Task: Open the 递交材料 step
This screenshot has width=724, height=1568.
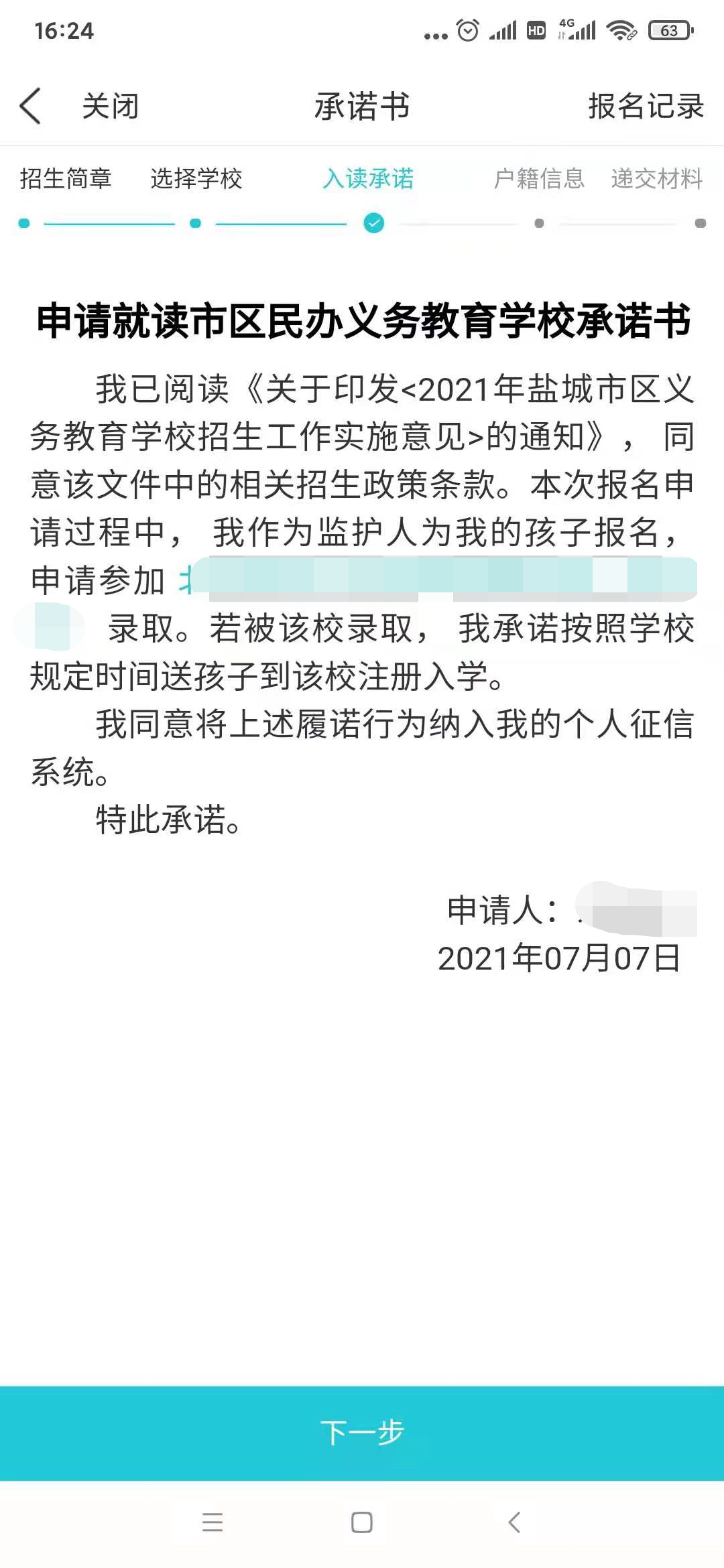Action: (656, 179)
